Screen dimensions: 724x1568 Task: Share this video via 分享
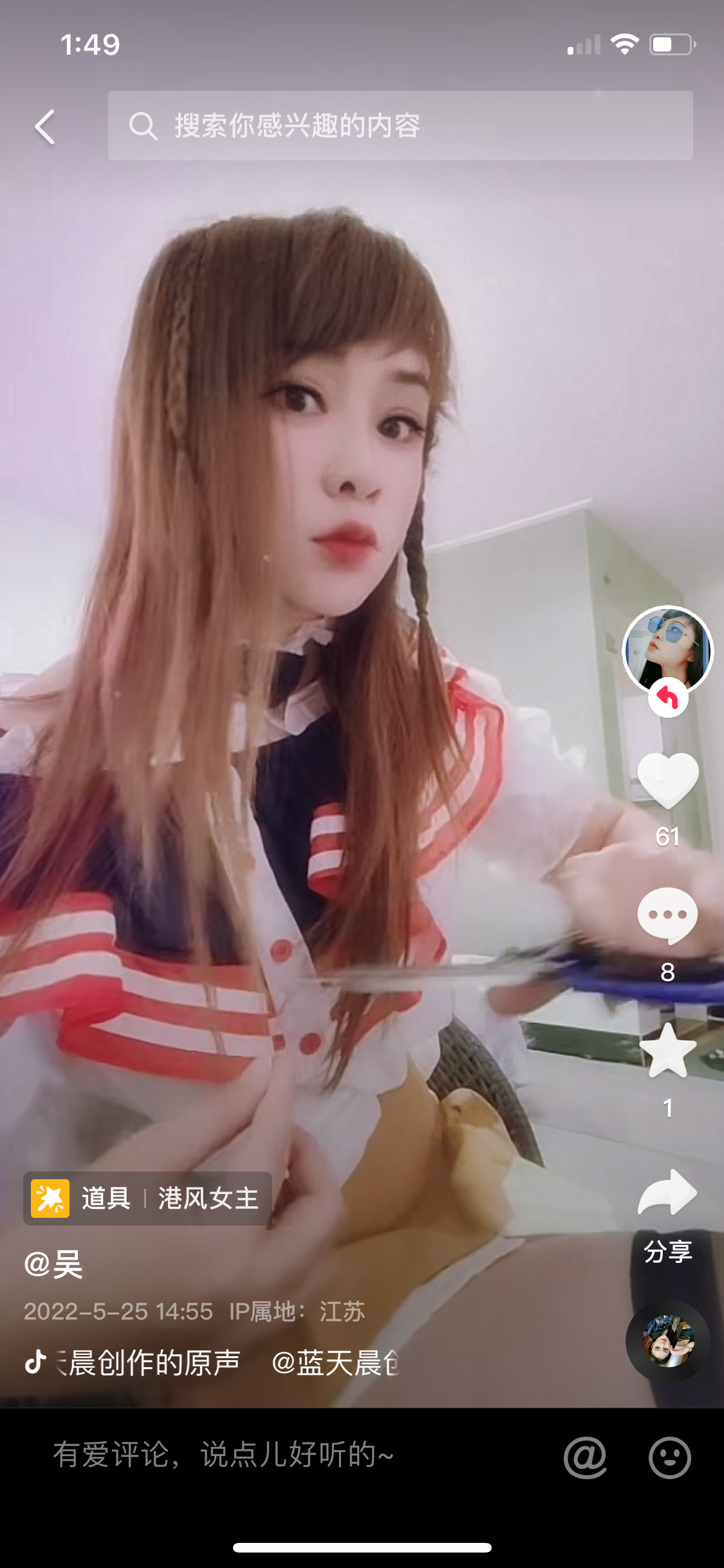(x=667, y=1195)
